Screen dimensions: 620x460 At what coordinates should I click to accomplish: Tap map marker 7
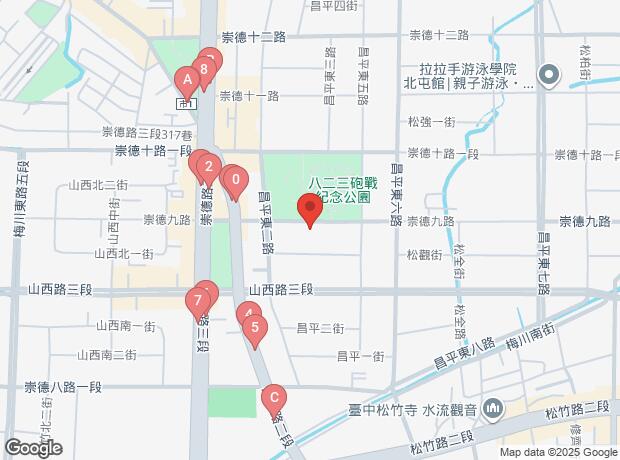(198, 300)
